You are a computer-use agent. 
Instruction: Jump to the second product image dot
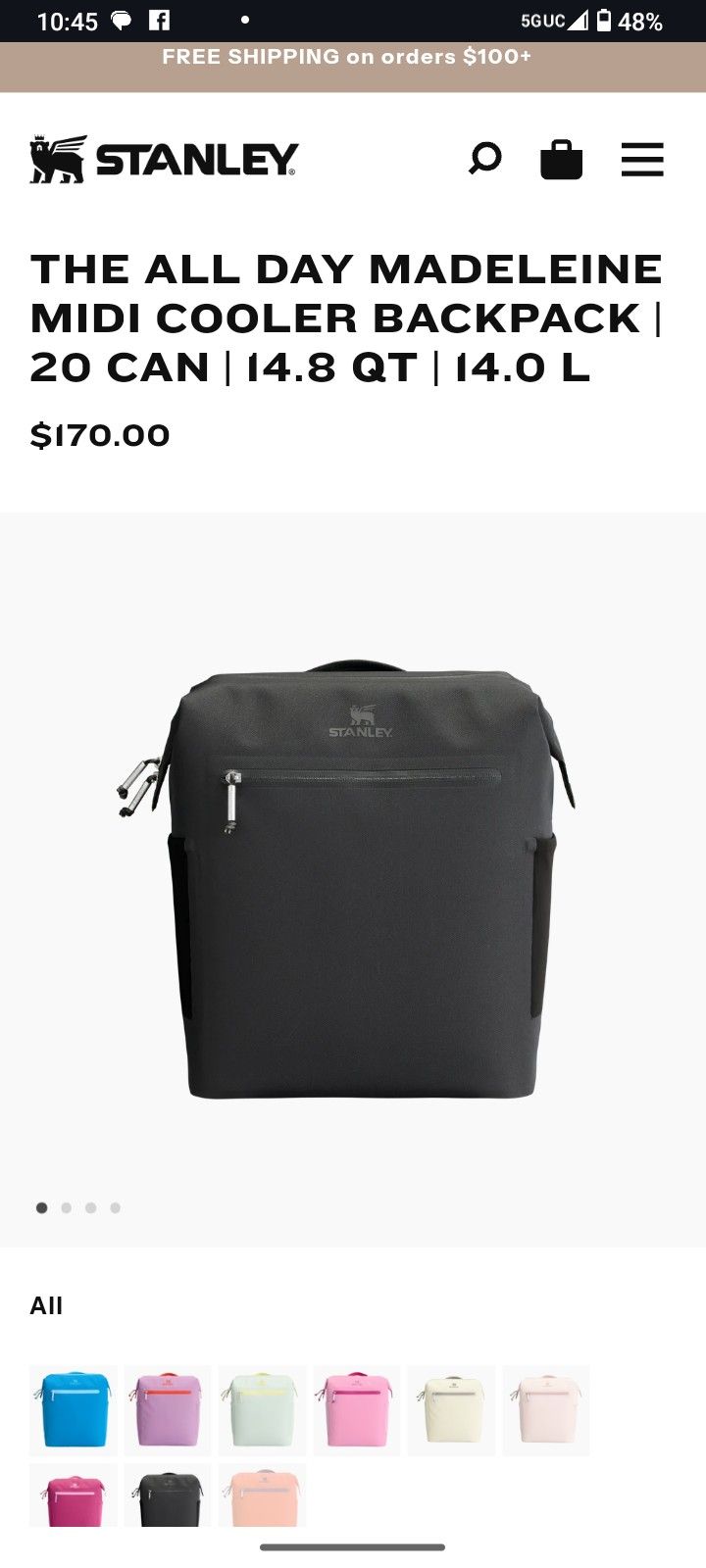tap(67, 1207)
